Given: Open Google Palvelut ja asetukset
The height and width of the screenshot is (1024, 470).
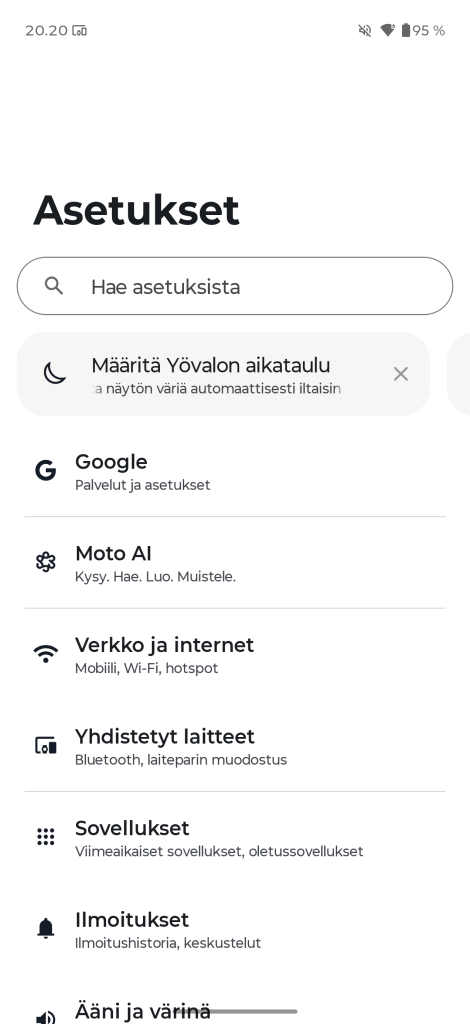Looking at the screenshot, I should coord(235,472).
